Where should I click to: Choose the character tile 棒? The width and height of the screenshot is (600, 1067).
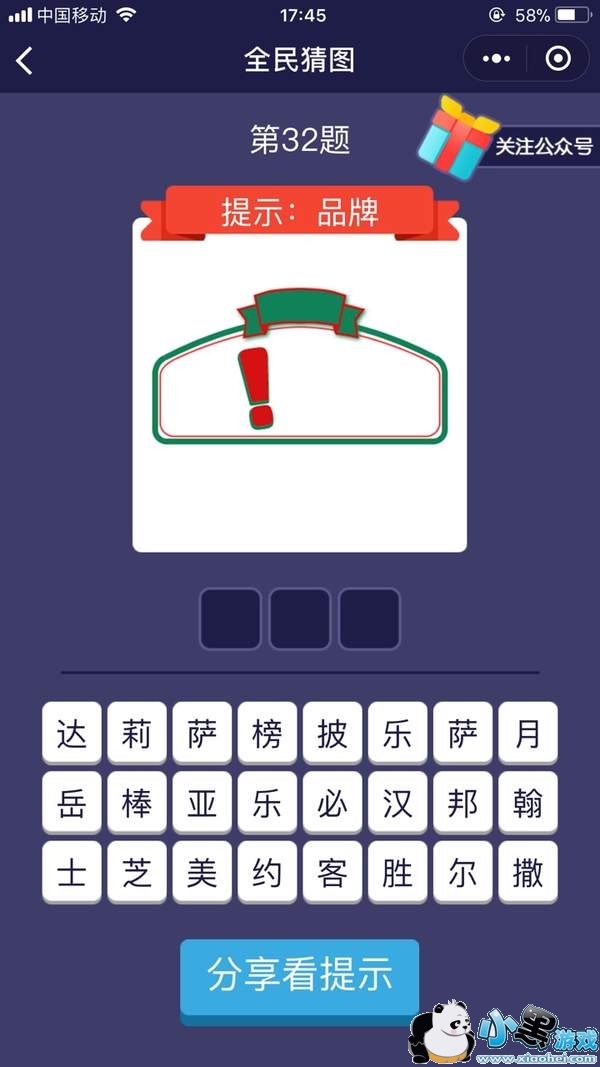pyautogui.click(x=137, y=803)
